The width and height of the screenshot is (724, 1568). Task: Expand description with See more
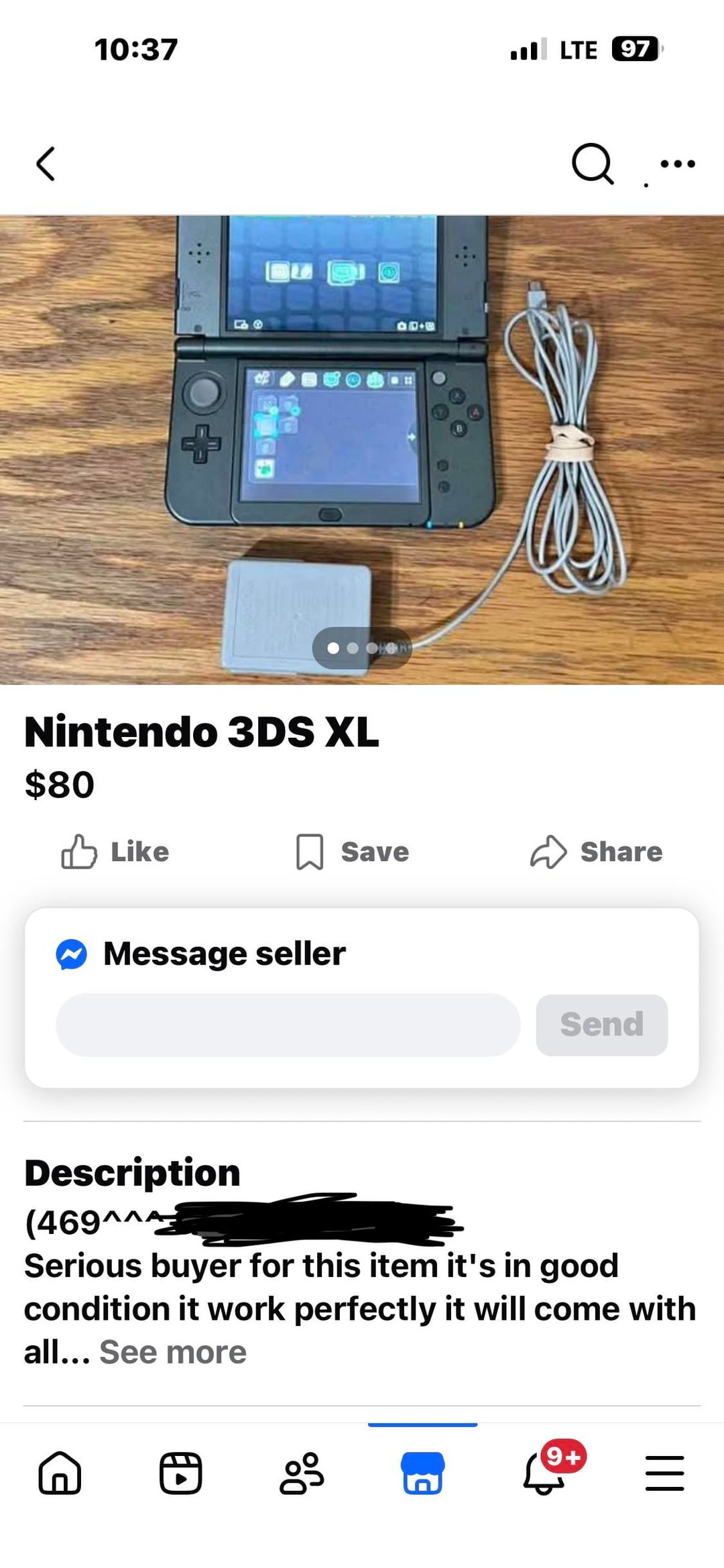pyautogui.click(x=173, y=1352)
